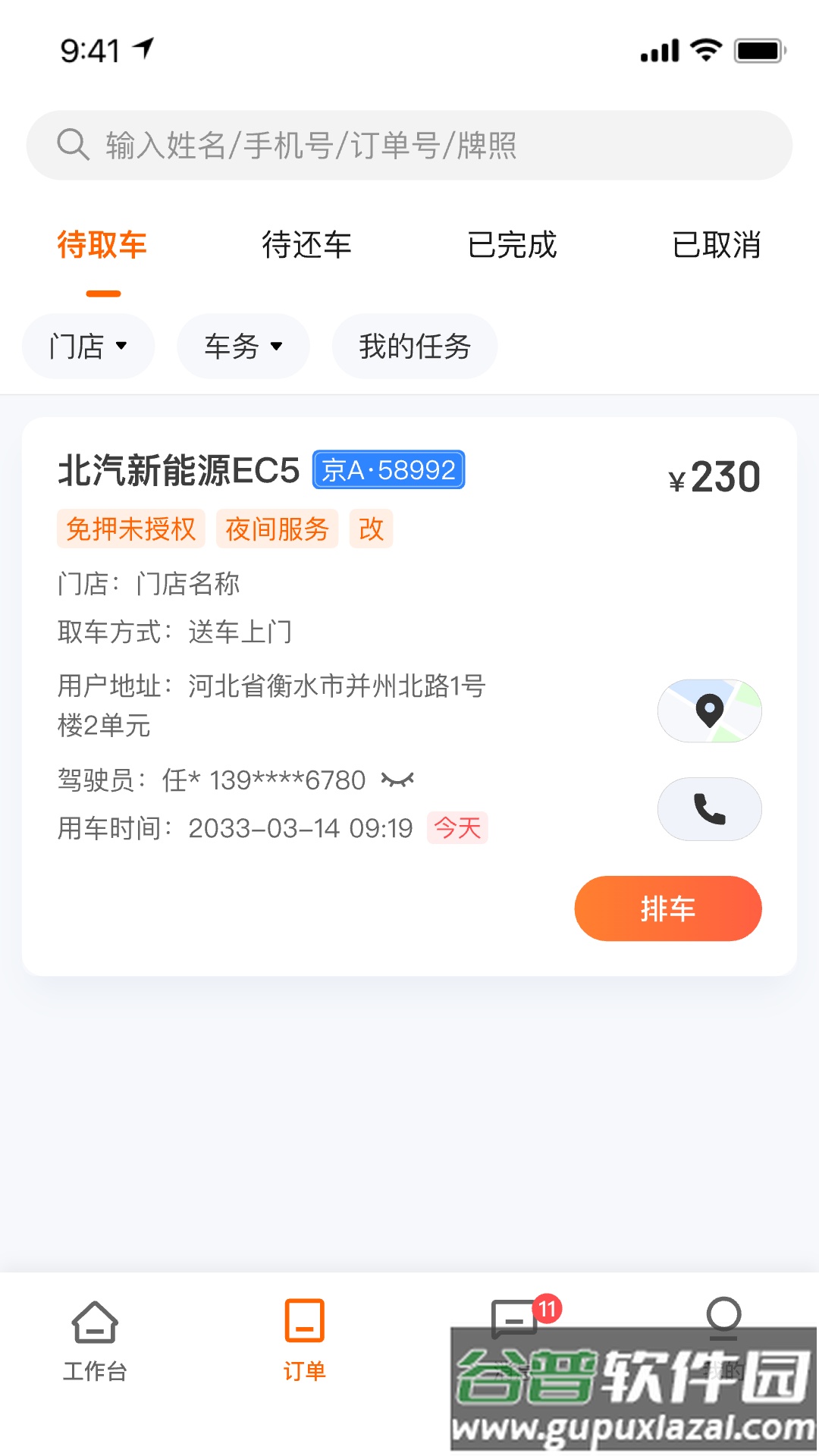819x1456 pixels.
Task: Open the map location icon
Action: click(x=709, y=711)
